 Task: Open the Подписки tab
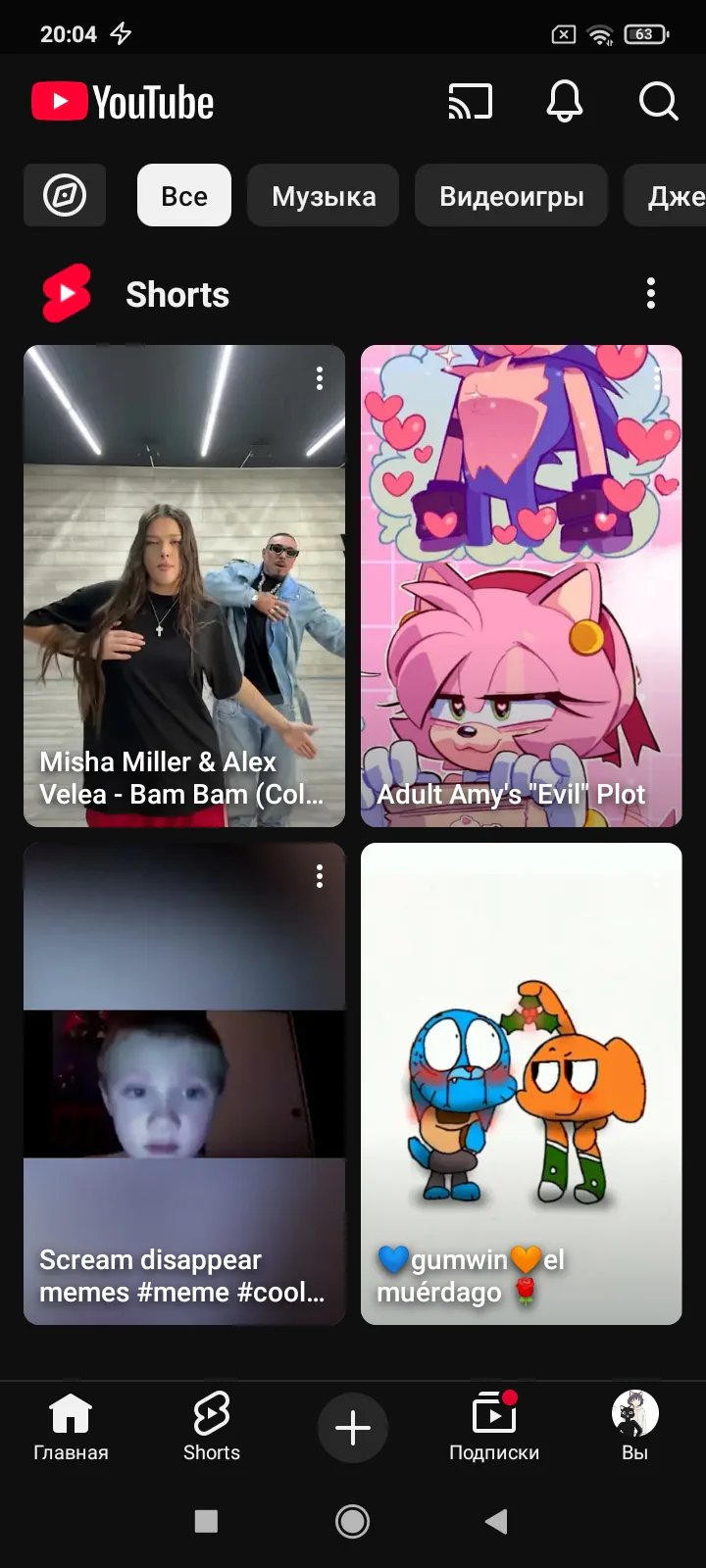tap(494, 1427)
